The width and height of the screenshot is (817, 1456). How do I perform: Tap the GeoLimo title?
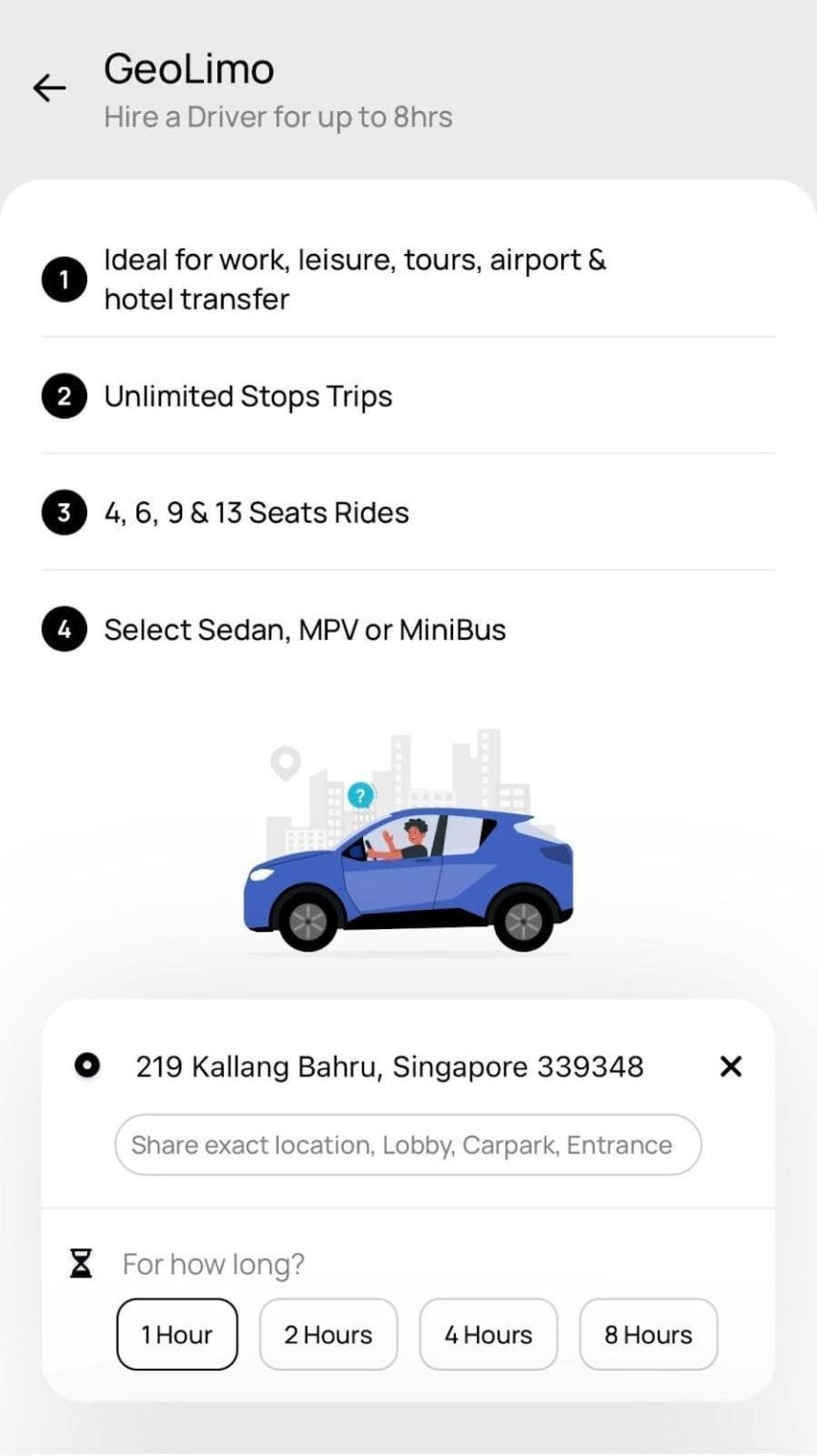pos(187,68)
